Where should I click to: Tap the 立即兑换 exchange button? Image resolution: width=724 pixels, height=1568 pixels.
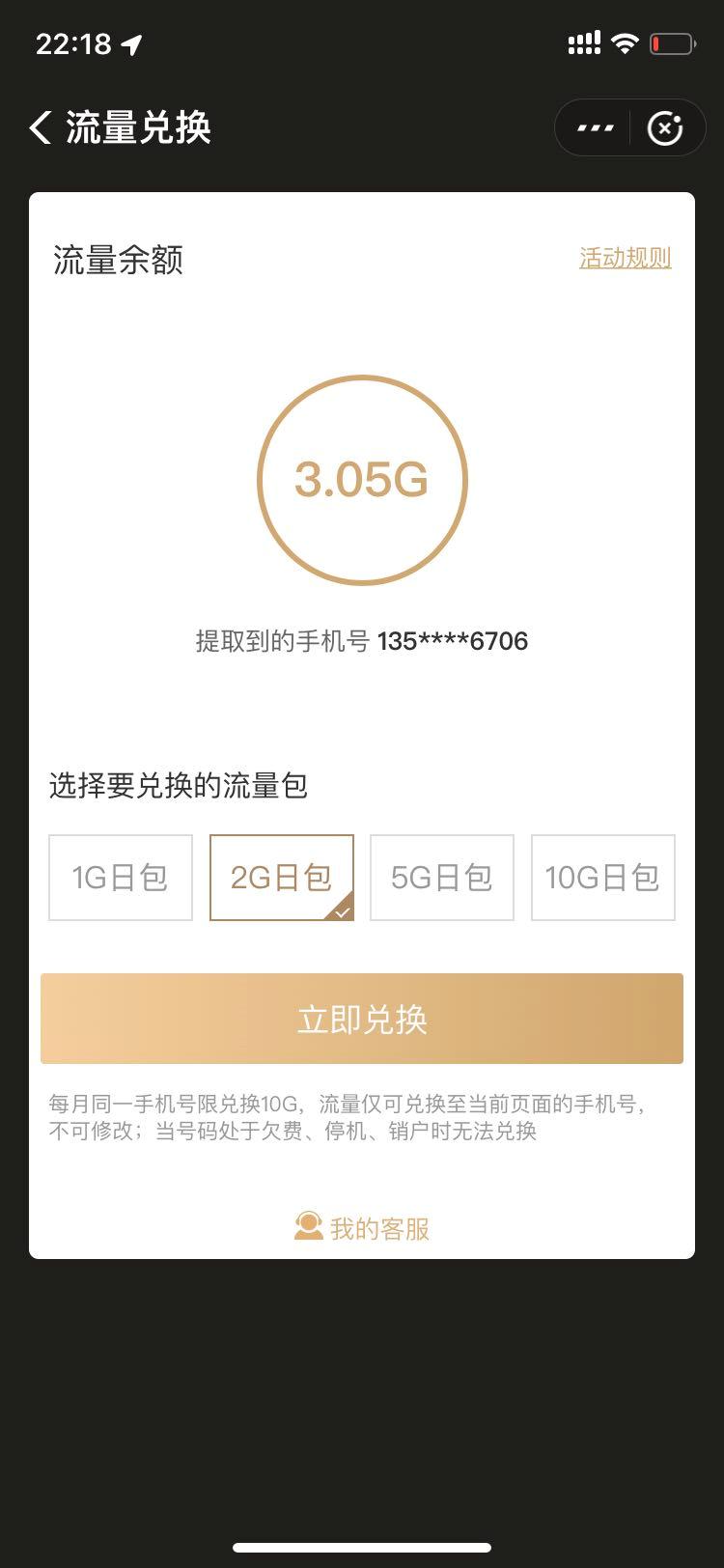(x=362, y=1019)
